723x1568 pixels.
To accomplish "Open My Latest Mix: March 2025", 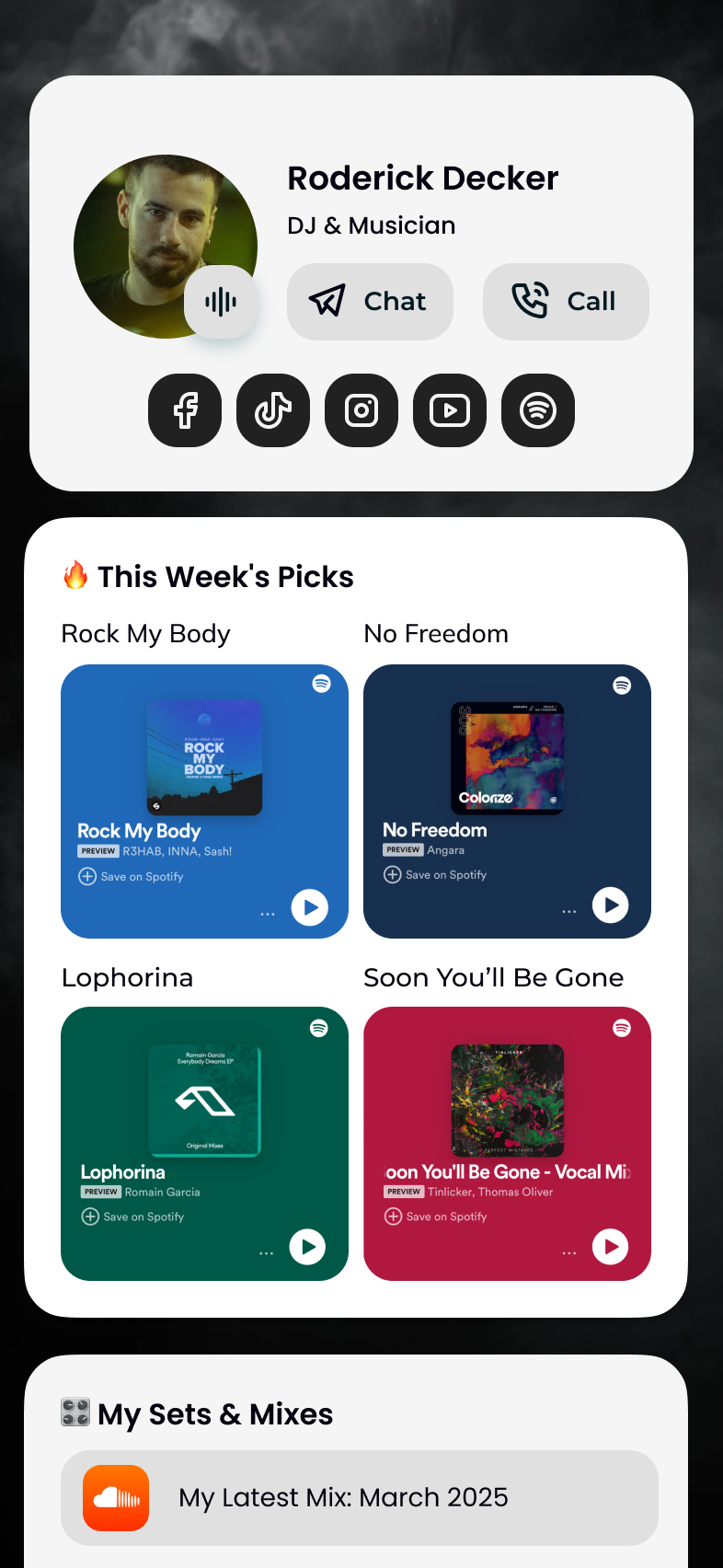I will click(360, 1498).
